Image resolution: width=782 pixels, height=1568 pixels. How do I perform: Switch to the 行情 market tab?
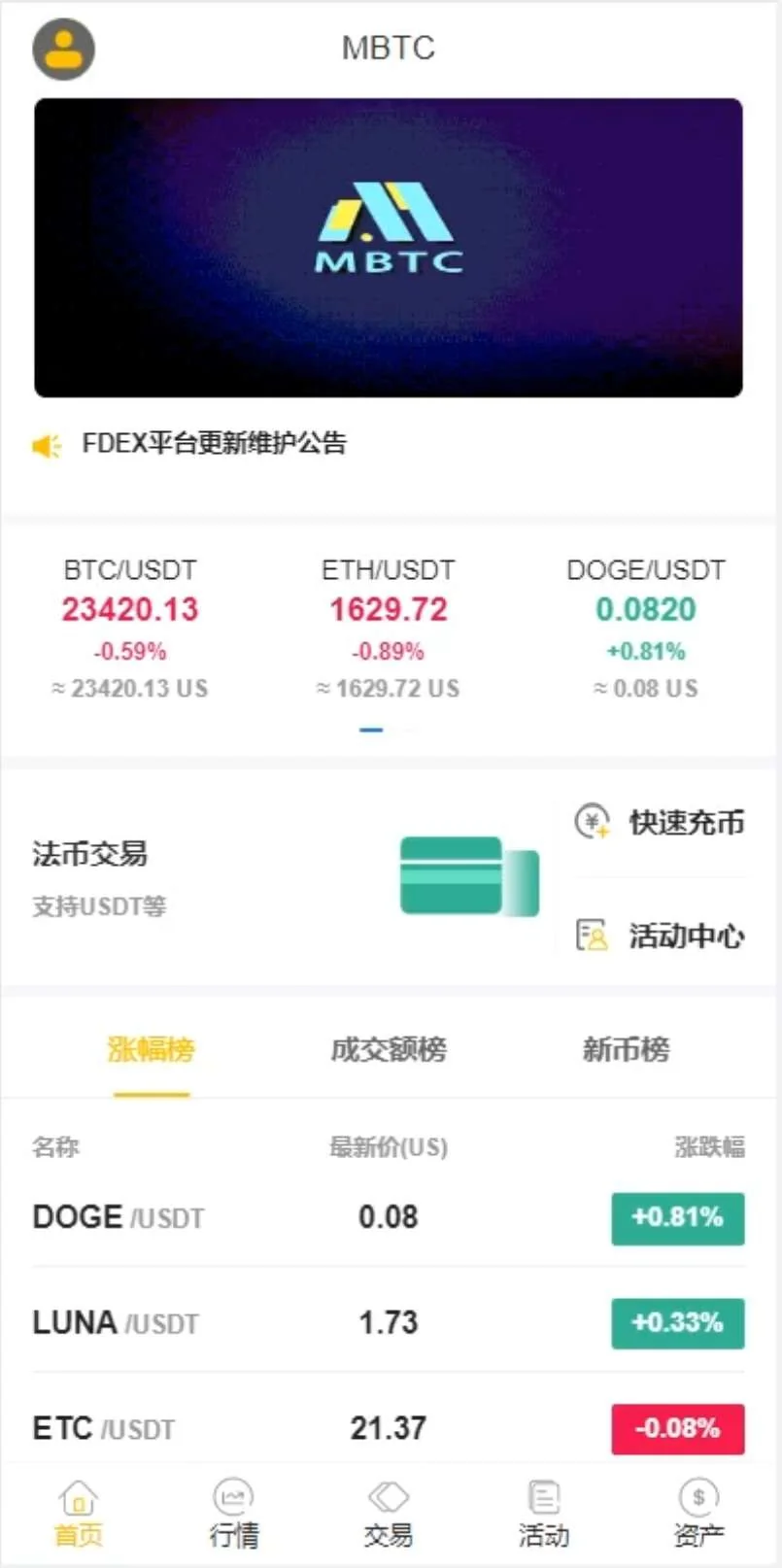(x=233, y=1514)
